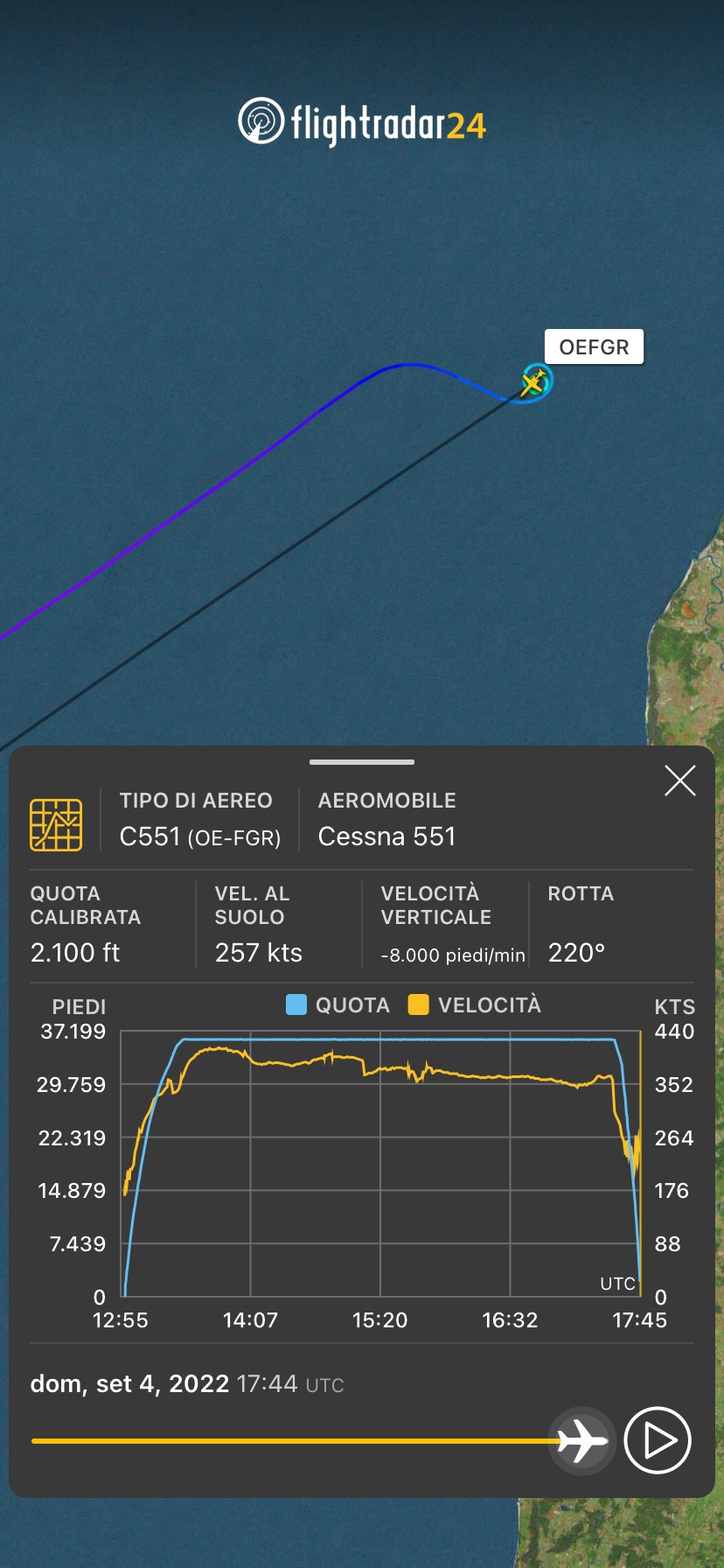The height and width of the screenshot is (1568, 724).
Task: Tap the panel's top grab handle
Action: click(x=361, y=762)
